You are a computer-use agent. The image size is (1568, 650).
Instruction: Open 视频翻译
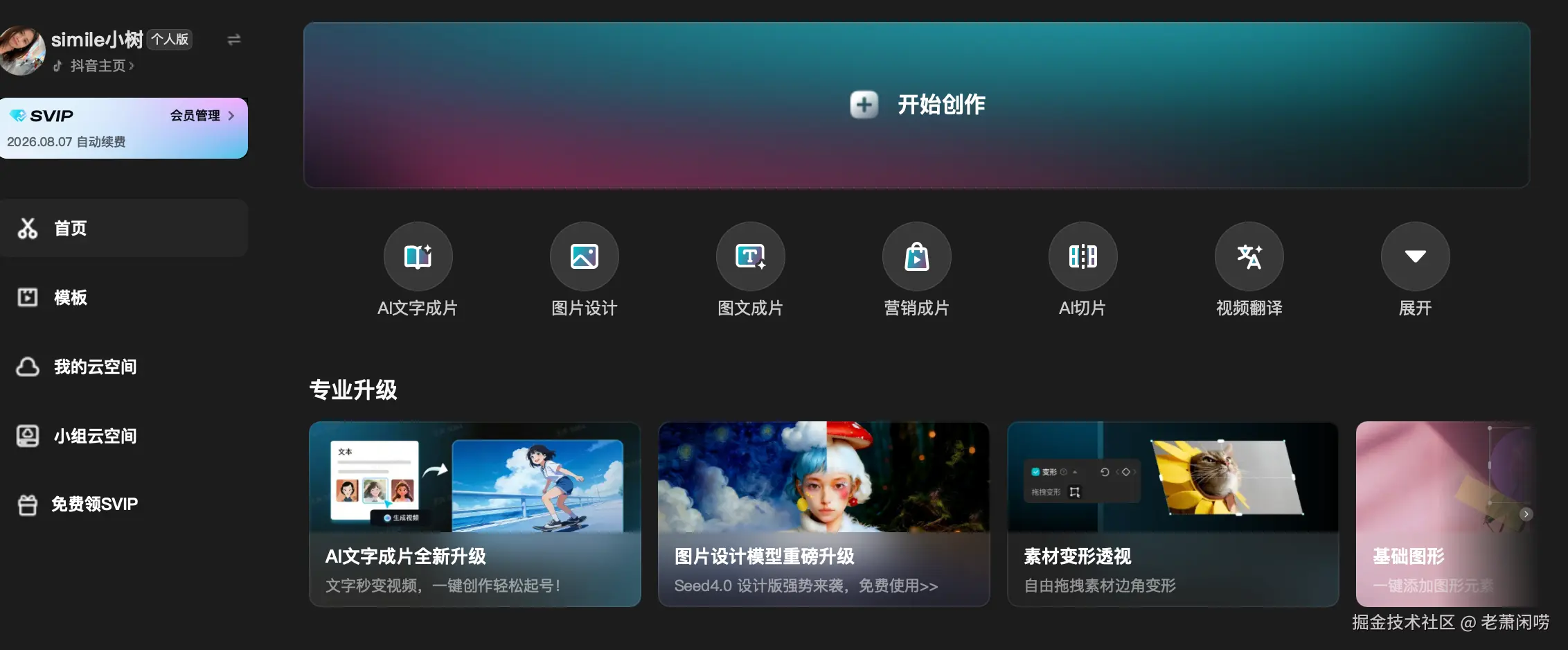[x=1249, y=256]
